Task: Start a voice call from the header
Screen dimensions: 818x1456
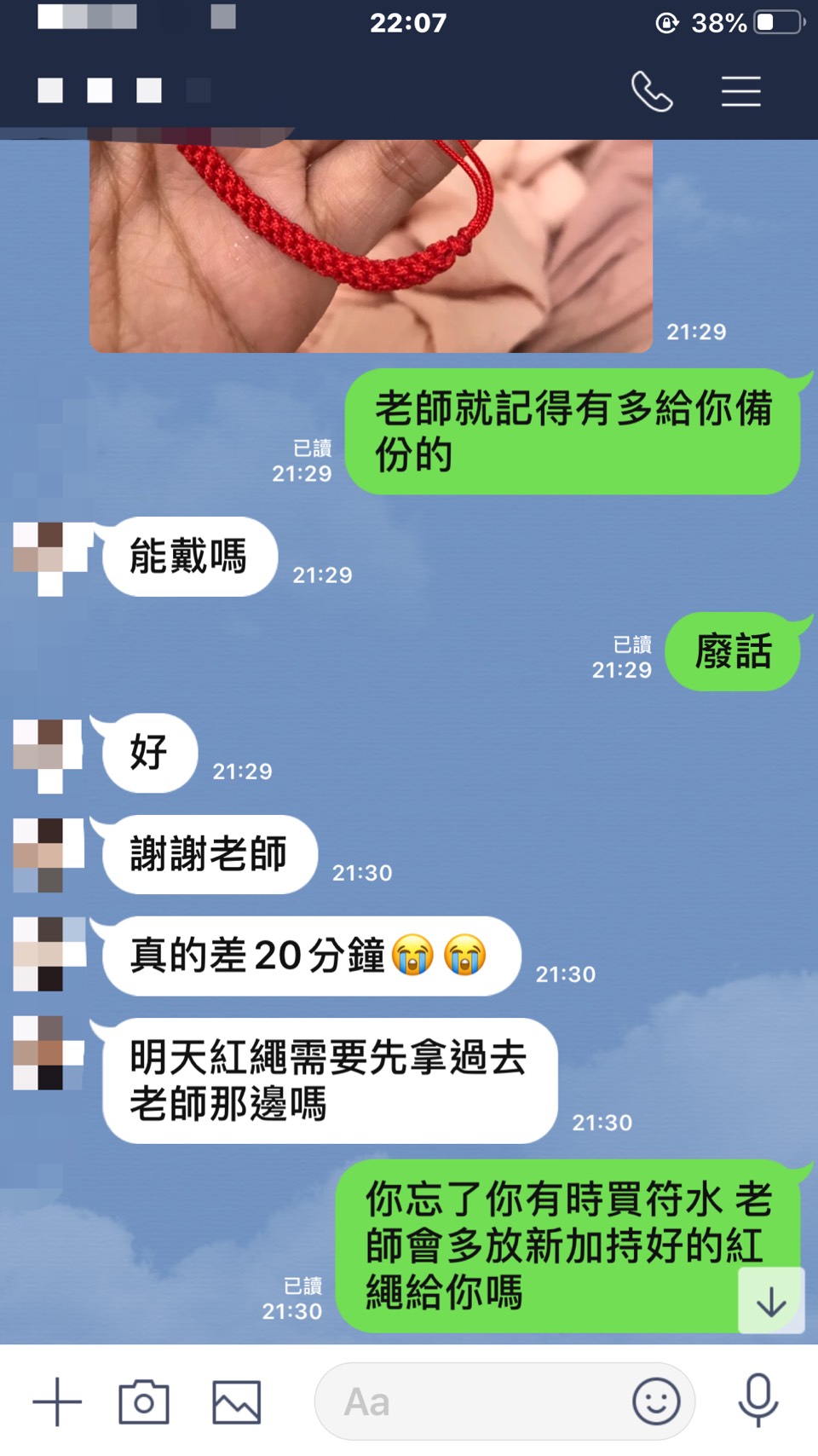Action: tap(652, 91)
